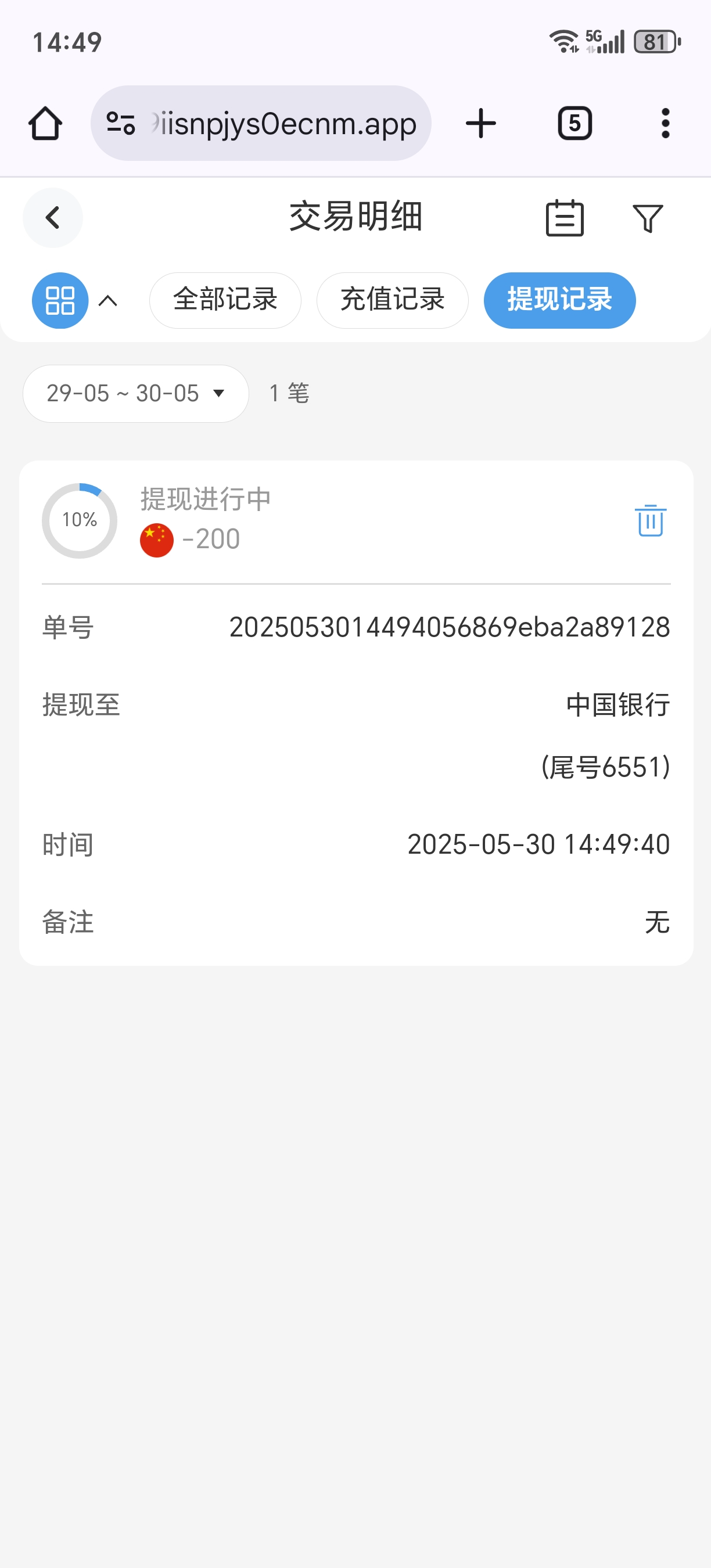This screenshot has width=711, height=1568.
Task: Open the filter funnel icon
Action: pos(647,218)
